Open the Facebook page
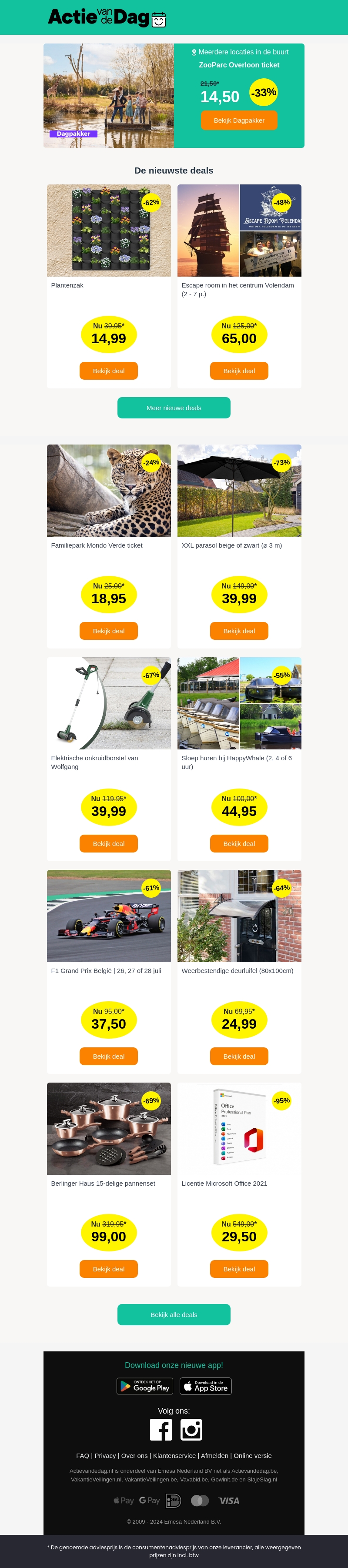This screenshot has width=348, height=1568. coord(161,1430)
